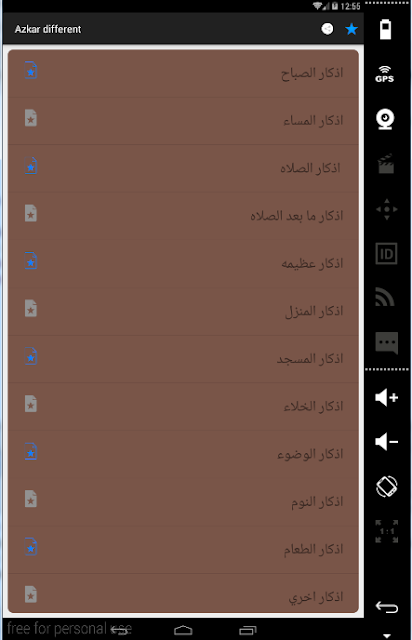The height and width of the screenshot is (640, 412).
Task: Open اذكار الخلاء row
Action: [x=183, y=407]
